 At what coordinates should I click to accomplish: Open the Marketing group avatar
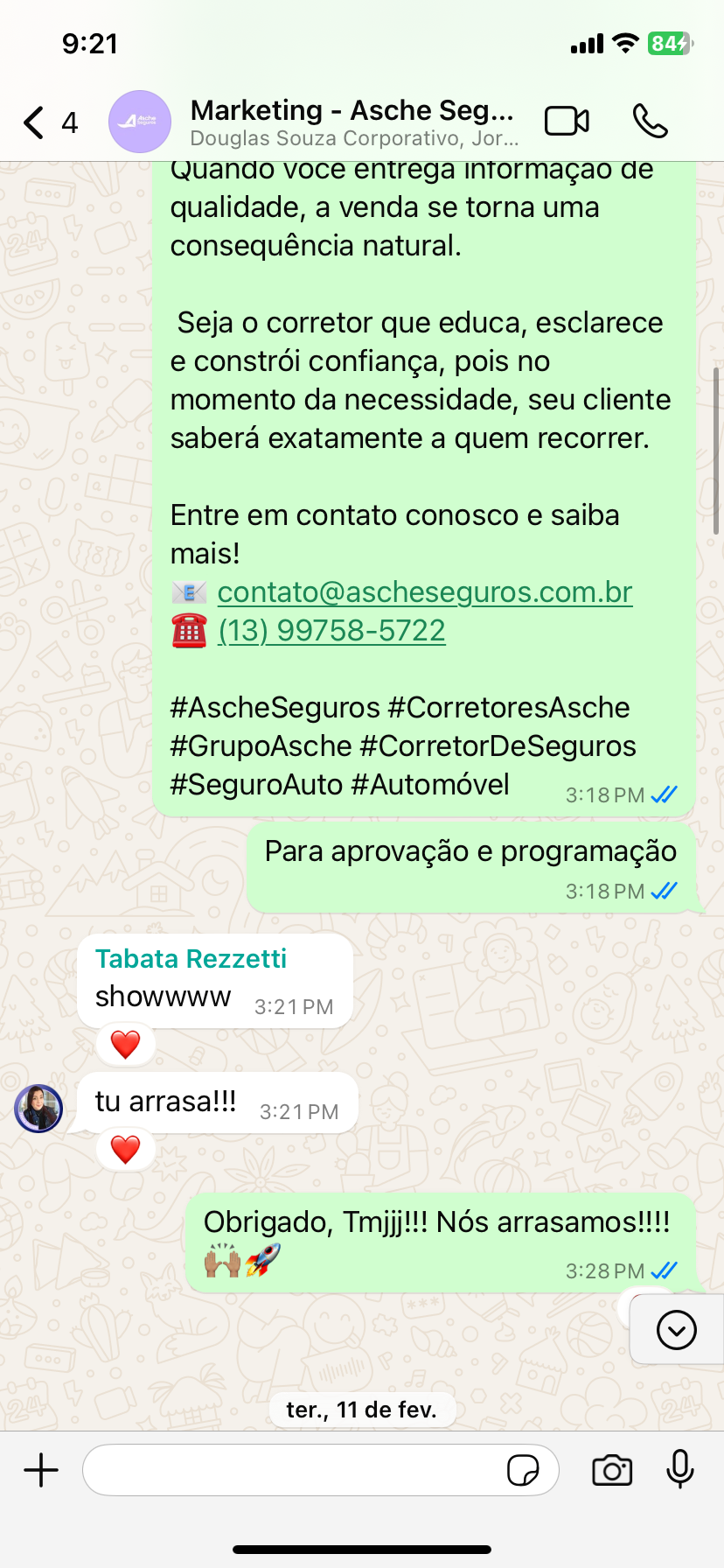(x=140, y=122)
